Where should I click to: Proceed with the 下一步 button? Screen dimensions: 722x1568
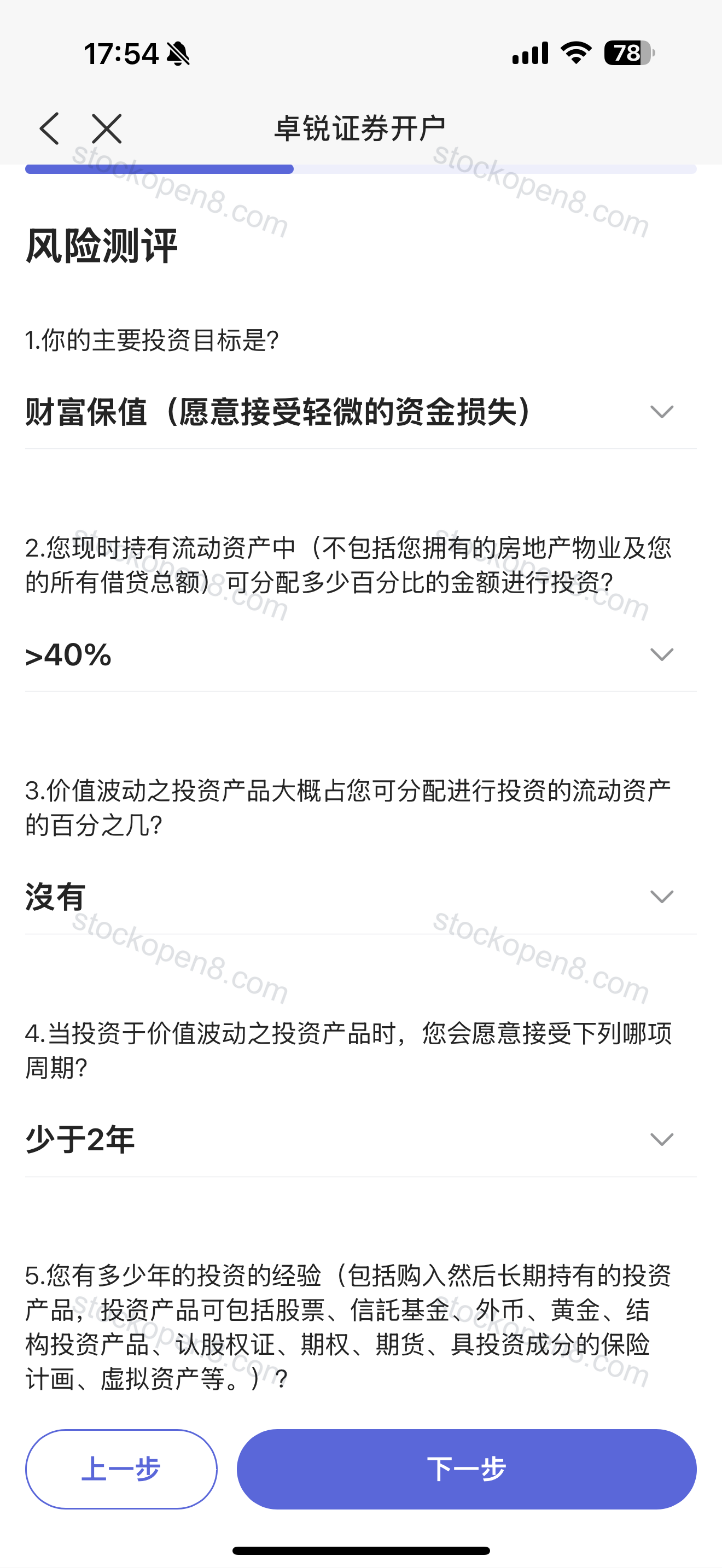pos(467,1469)
